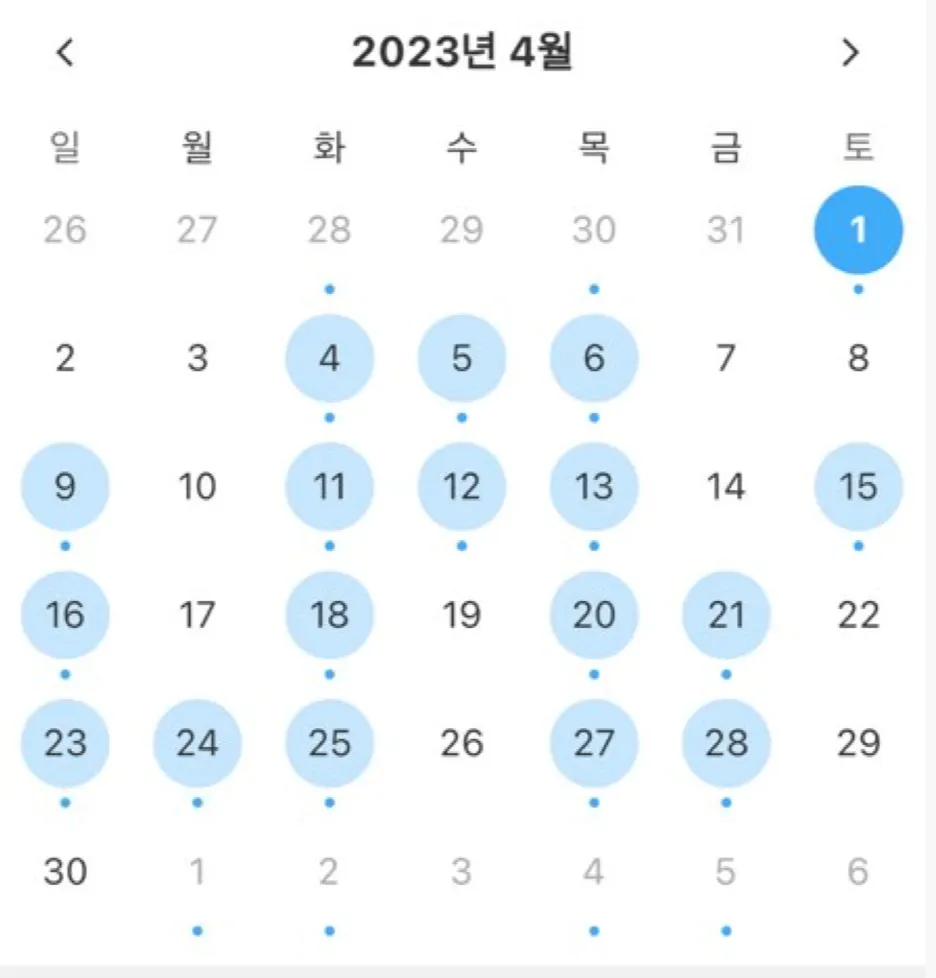Image resolution: width=936 pixels, height=978 pixels.
Task: Select April 1 highlighted date
Action: (858, 230)
